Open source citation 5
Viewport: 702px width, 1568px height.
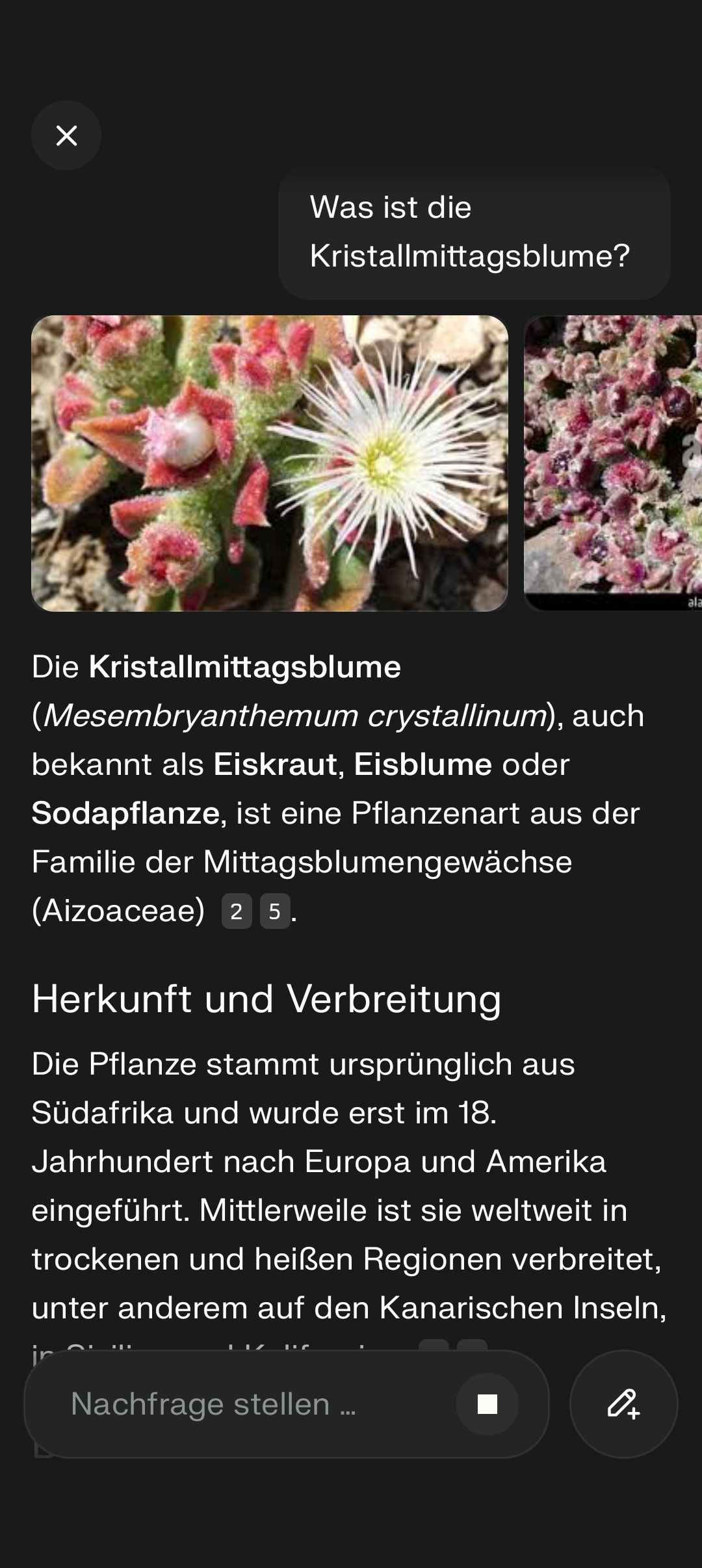[275, 911]
